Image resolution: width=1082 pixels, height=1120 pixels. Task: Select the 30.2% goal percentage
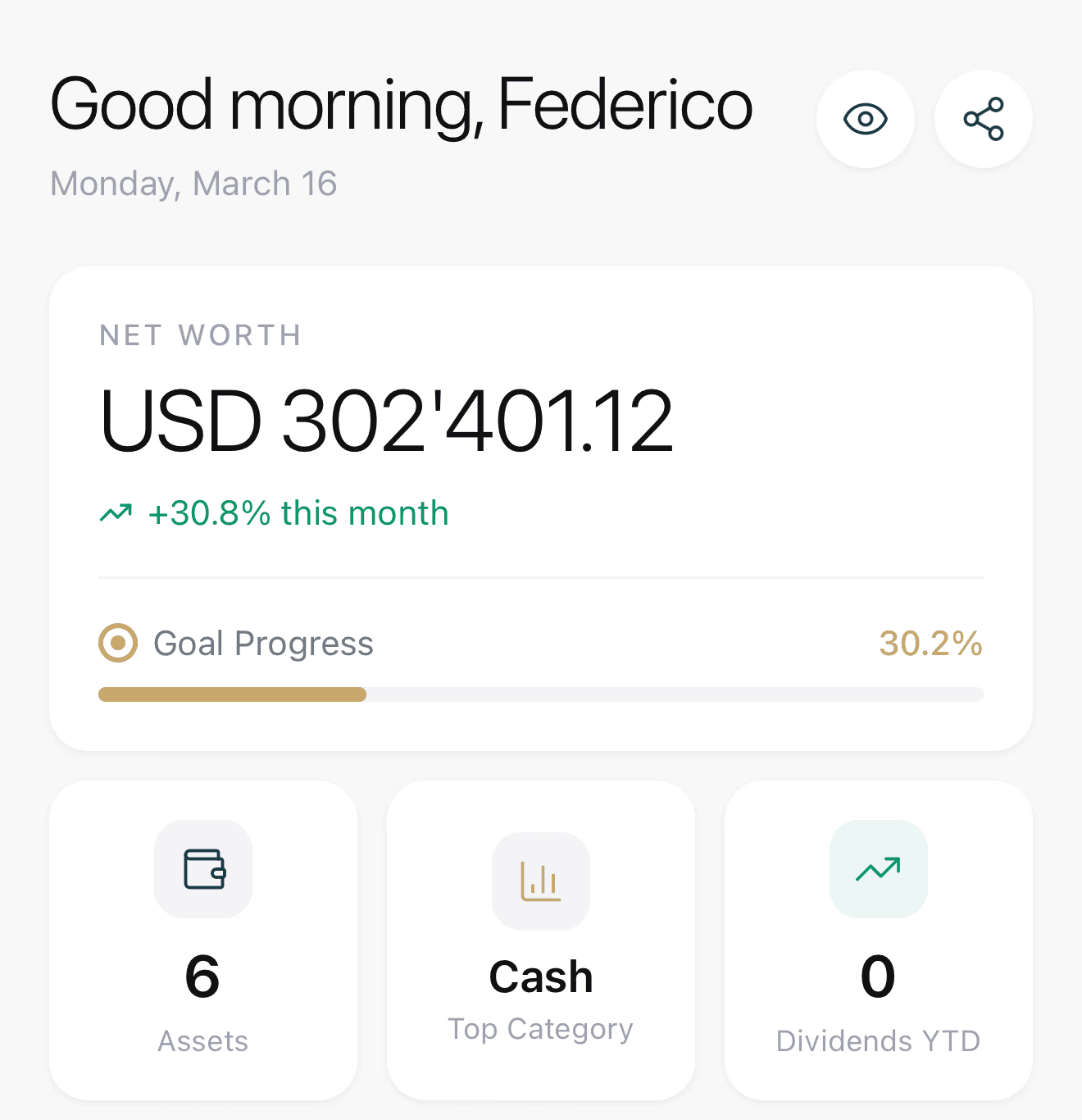[x=930, y=644]
